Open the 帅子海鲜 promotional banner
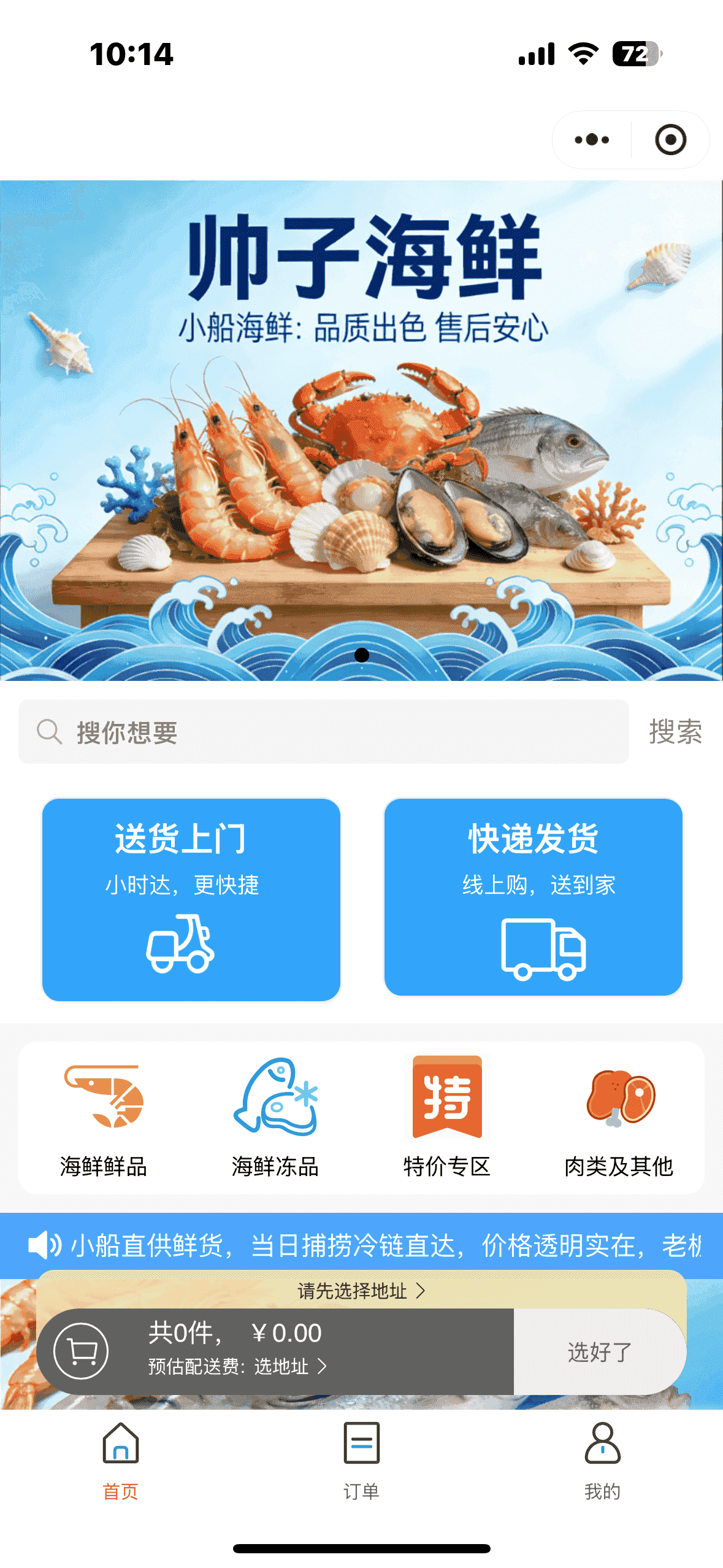 361,429
